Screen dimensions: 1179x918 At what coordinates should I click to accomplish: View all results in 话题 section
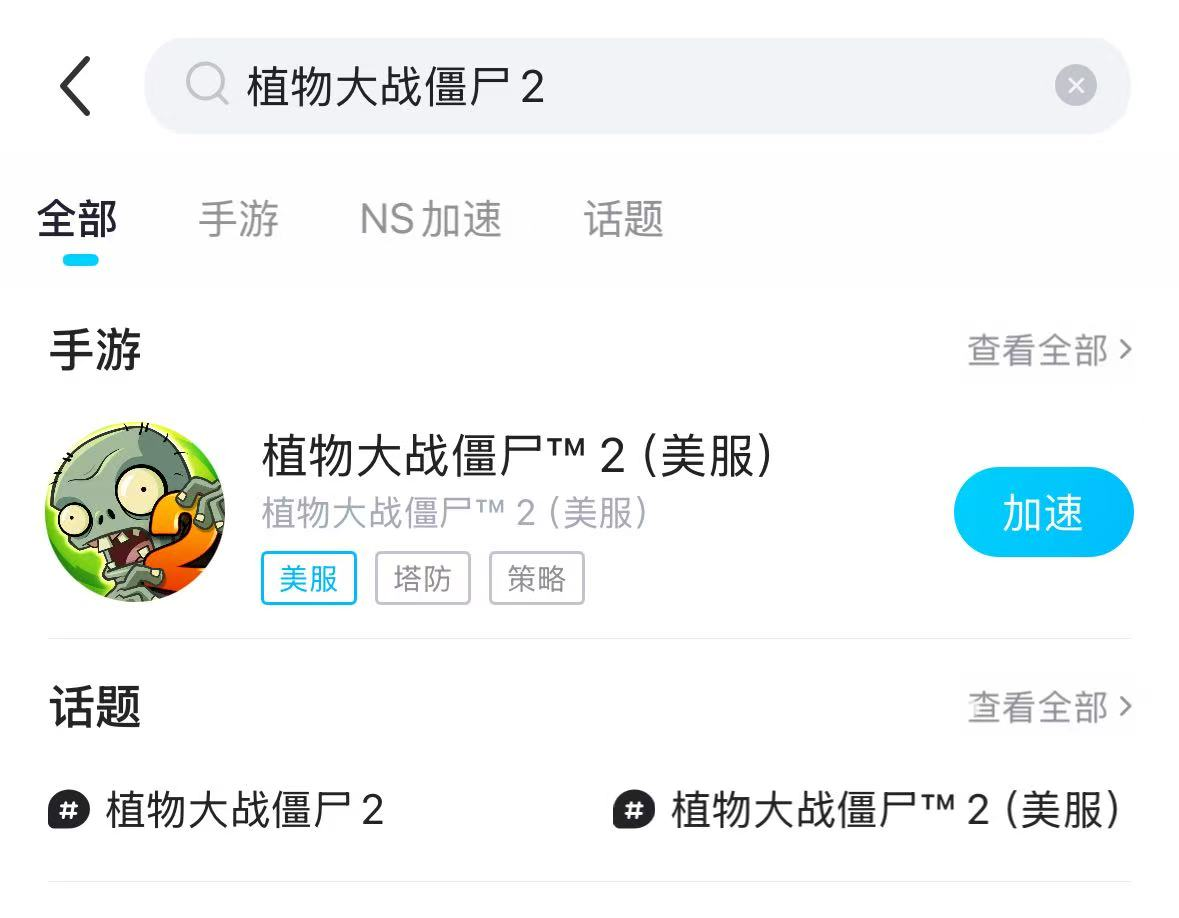1049,707
